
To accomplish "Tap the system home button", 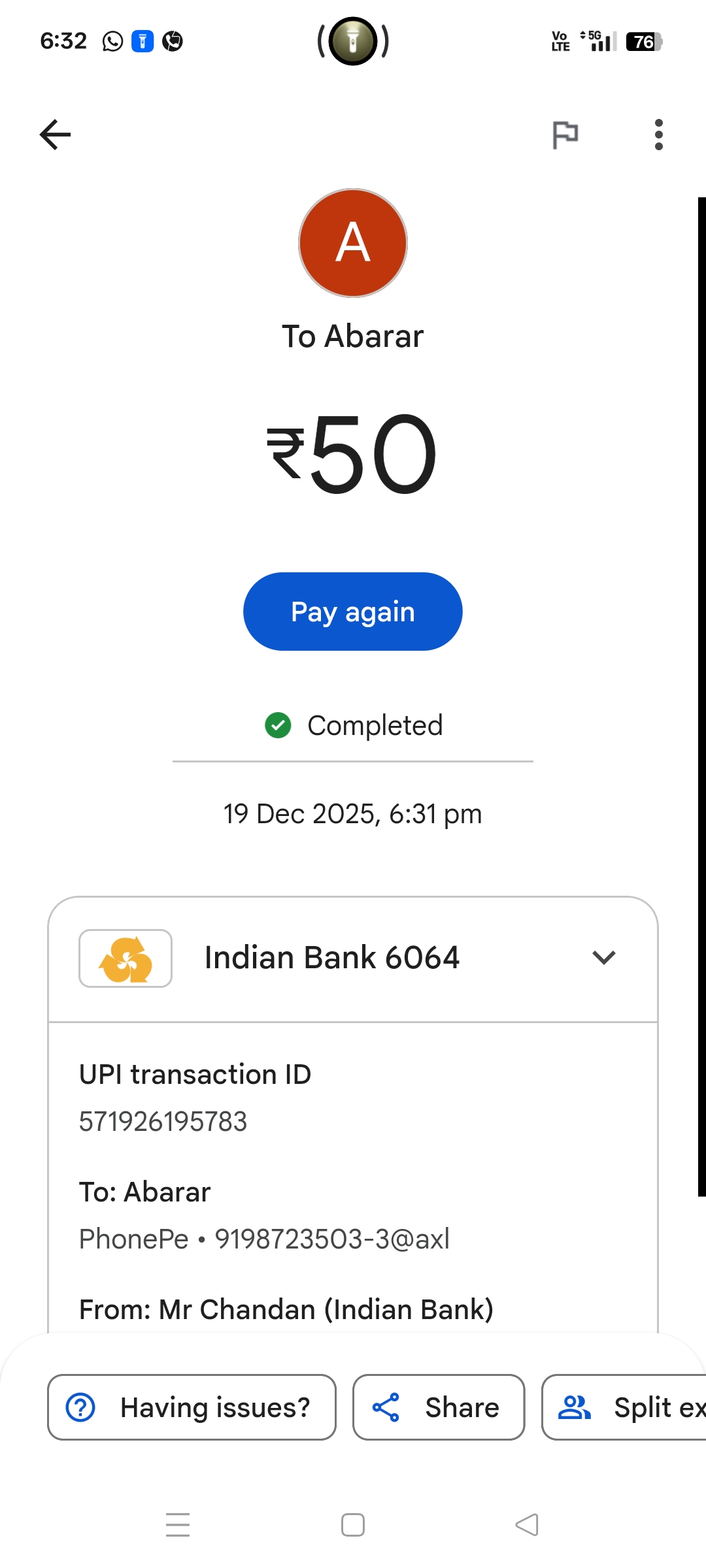I will pos(353,1525).
